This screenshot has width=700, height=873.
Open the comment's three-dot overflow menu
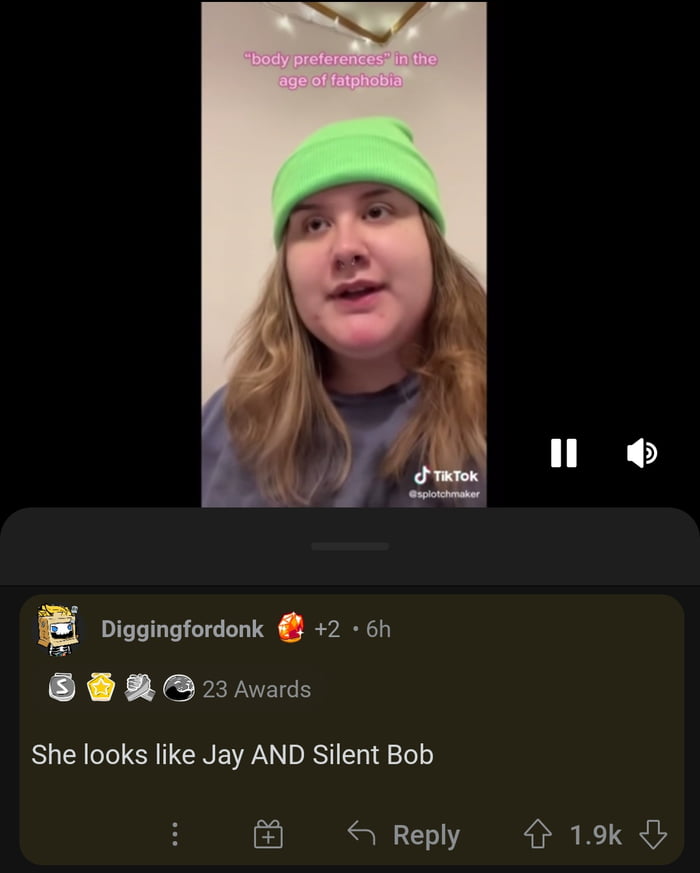pos(174,834)
